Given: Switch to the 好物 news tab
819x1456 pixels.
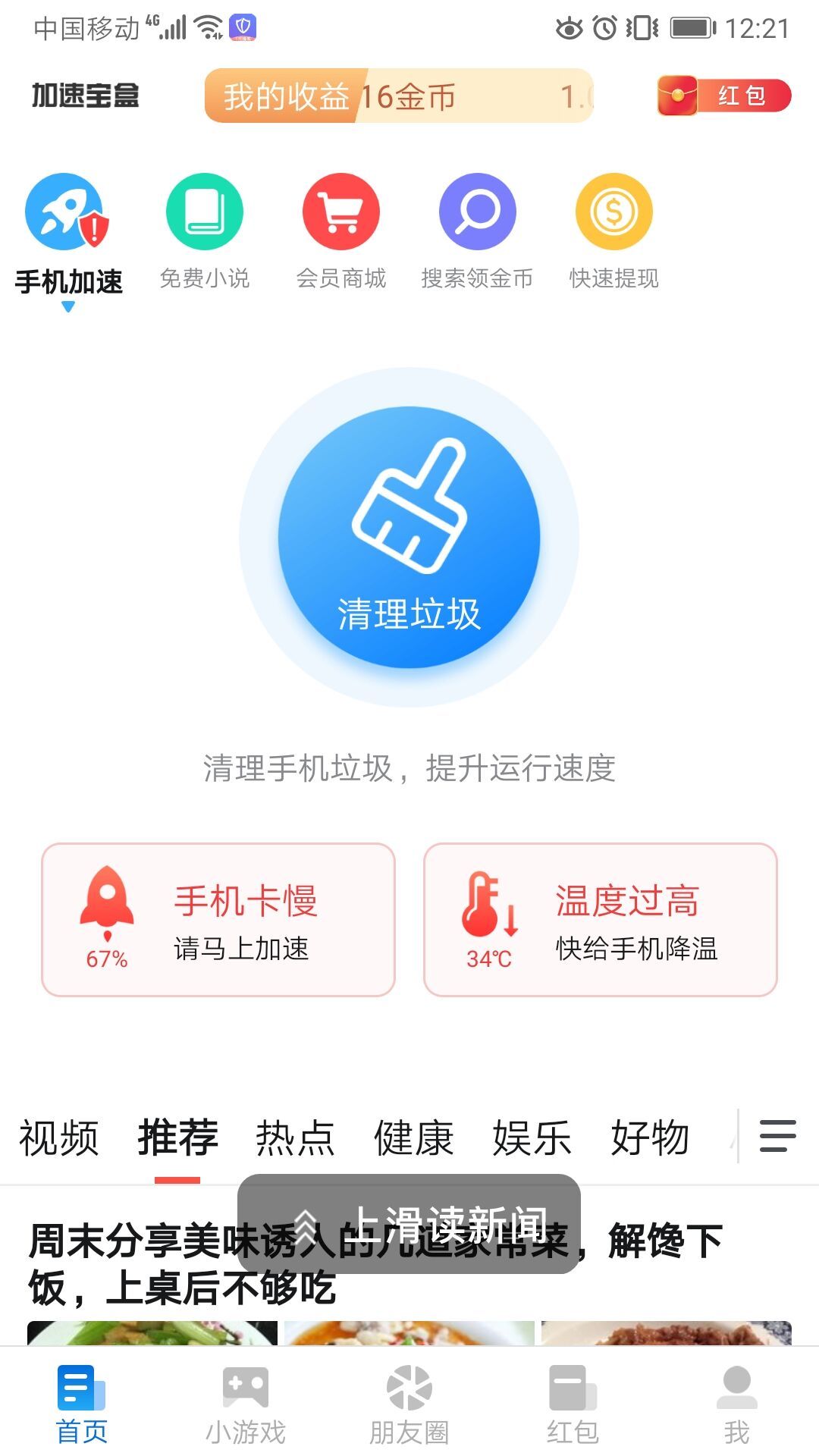Looking at the screenshot, I should click(x=651, y=1138).
